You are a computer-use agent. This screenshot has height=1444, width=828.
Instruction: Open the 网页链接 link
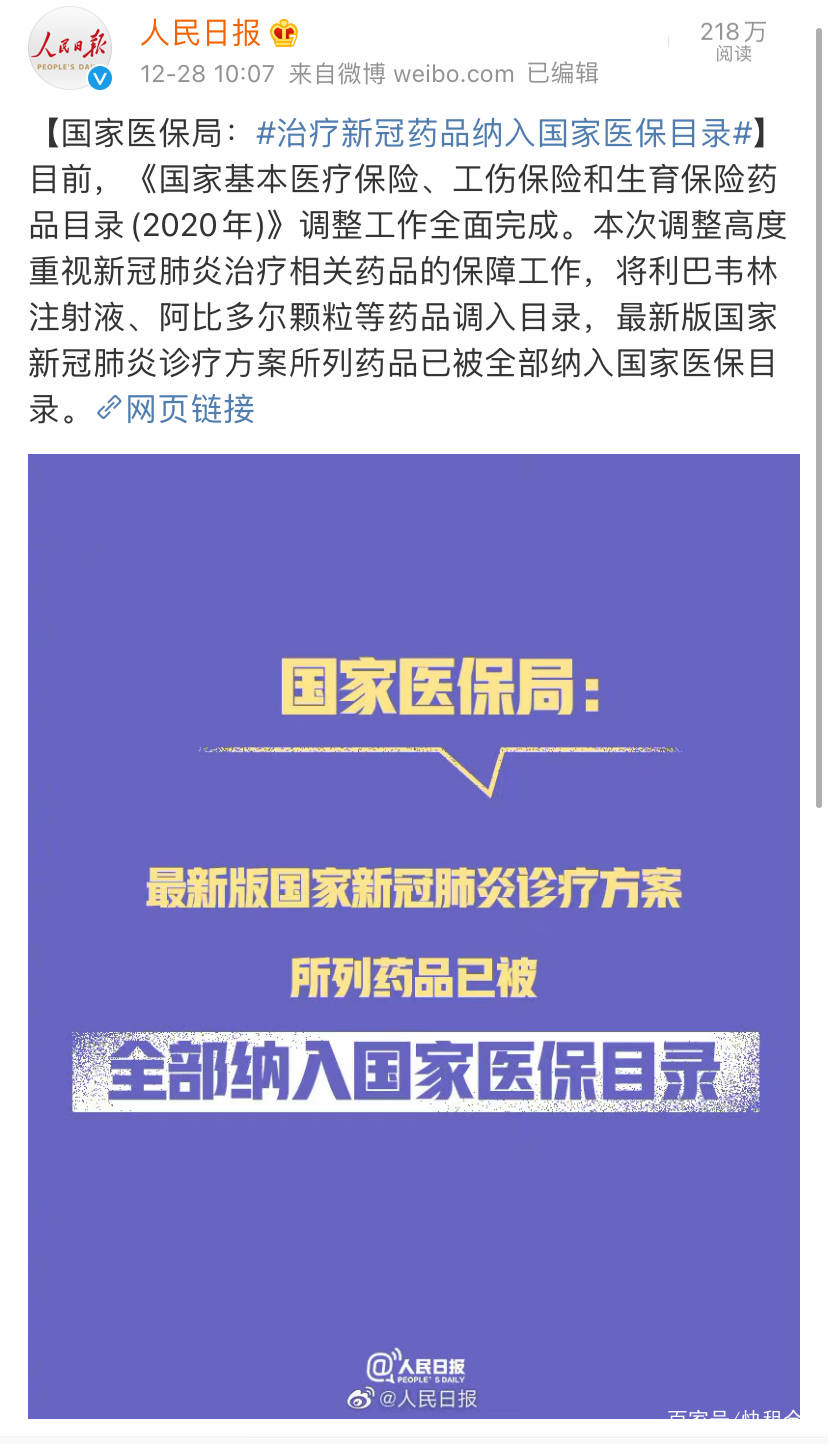[x=177, y=409]
